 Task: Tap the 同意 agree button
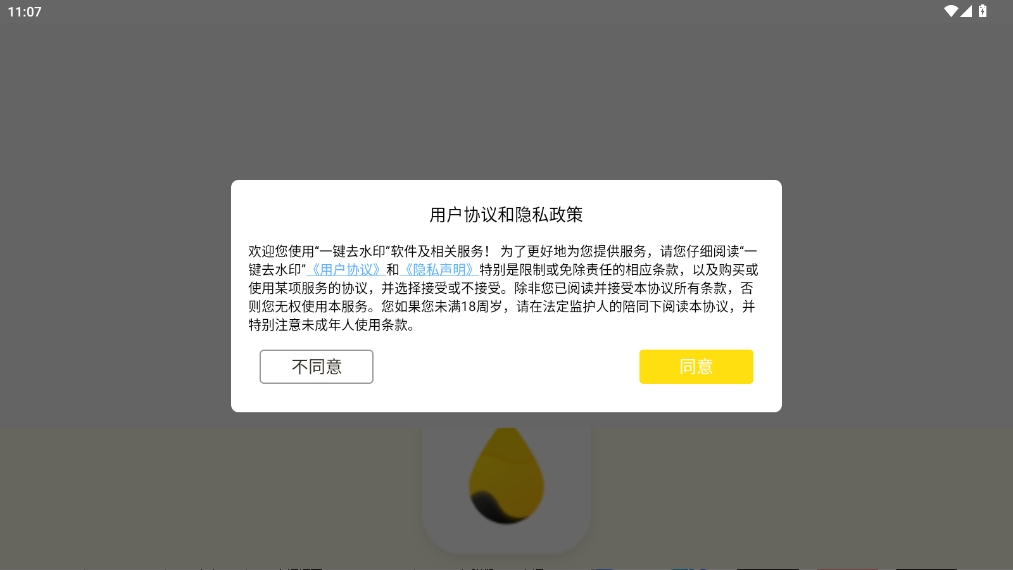(696, 367)
